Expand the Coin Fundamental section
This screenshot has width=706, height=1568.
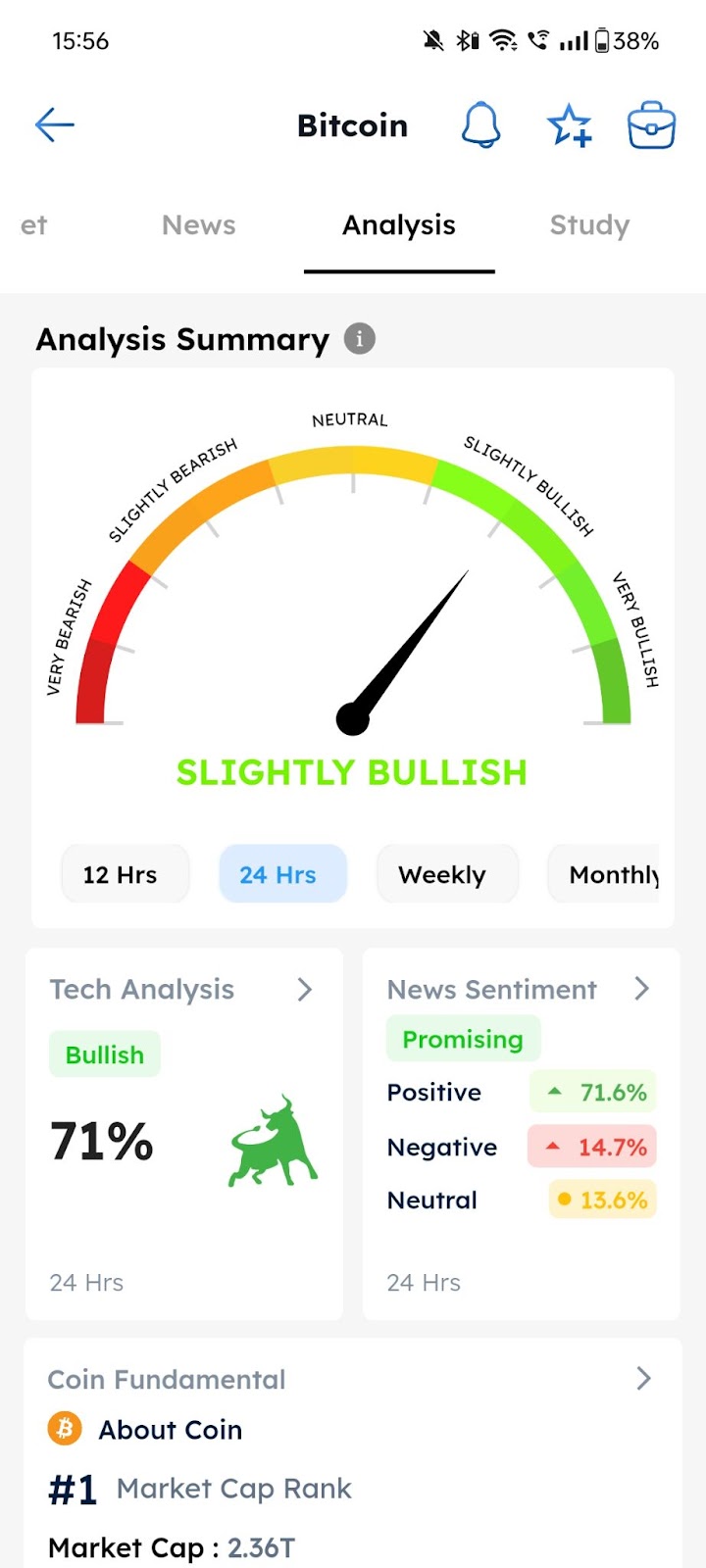click(643, 1379)
